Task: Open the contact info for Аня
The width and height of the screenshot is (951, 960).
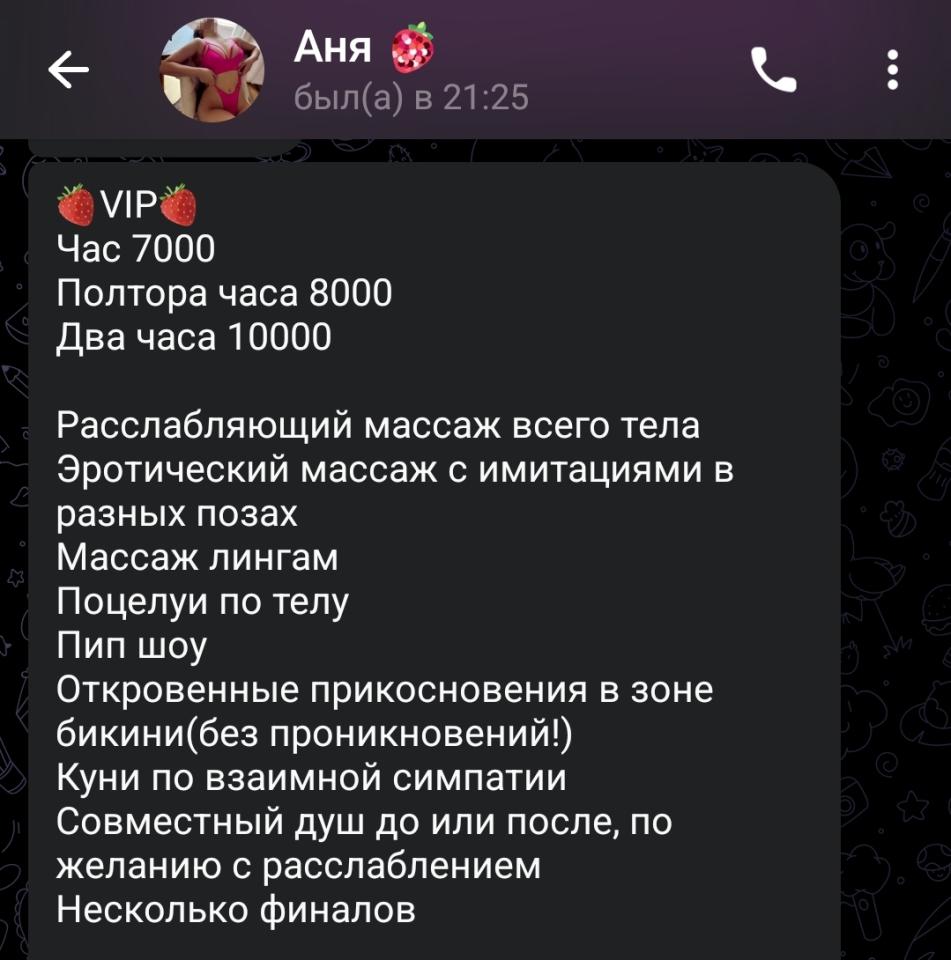Action: pos(410,70)
